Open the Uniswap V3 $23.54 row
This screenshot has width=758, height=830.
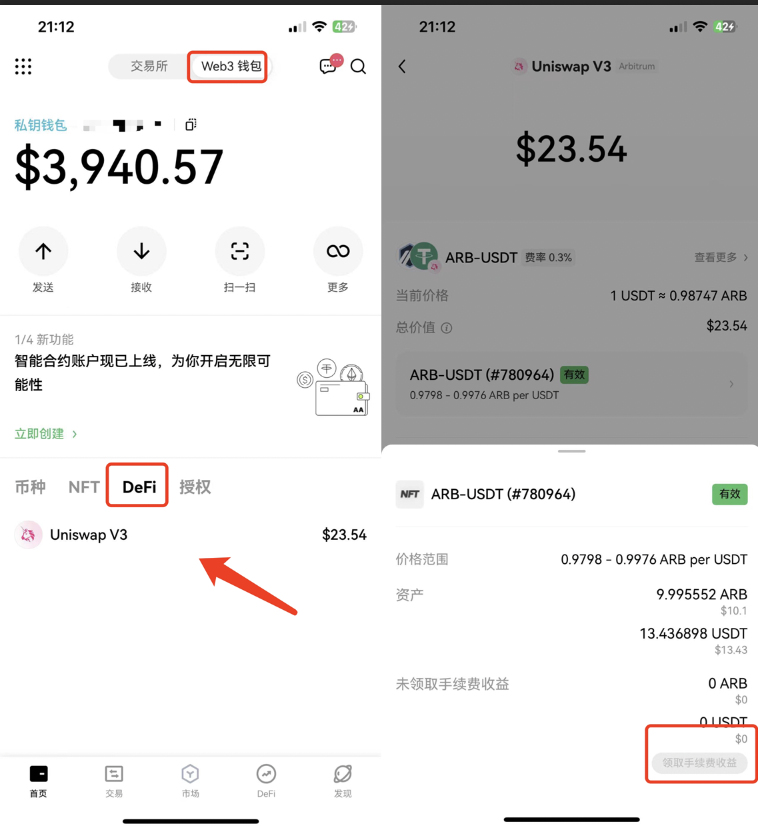190,535
